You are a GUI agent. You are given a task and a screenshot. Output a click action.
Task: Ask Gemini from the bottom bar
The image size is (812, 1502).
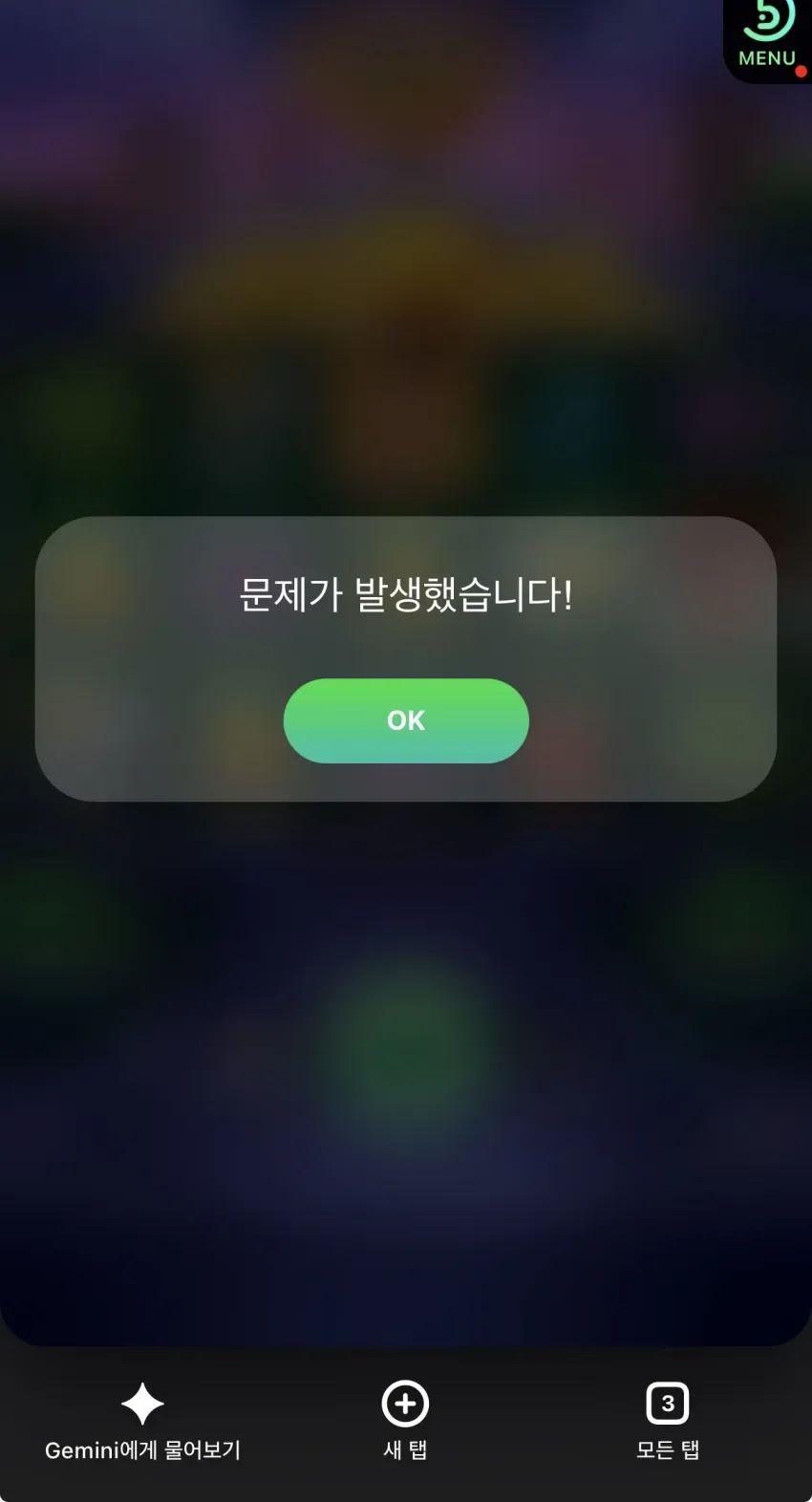[x=142, y=1422]
